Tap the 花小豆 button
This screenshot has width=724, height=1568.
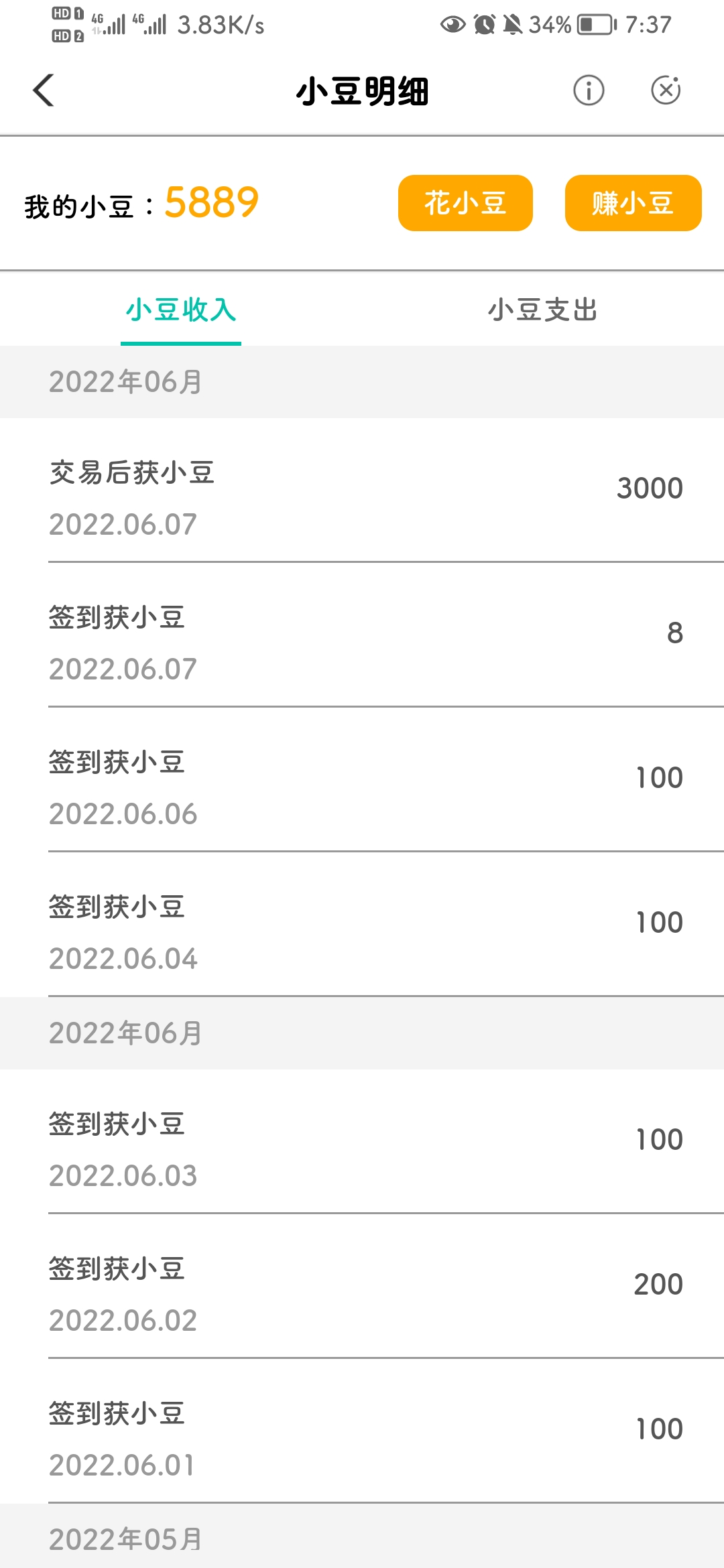click(x=465, y=203)
